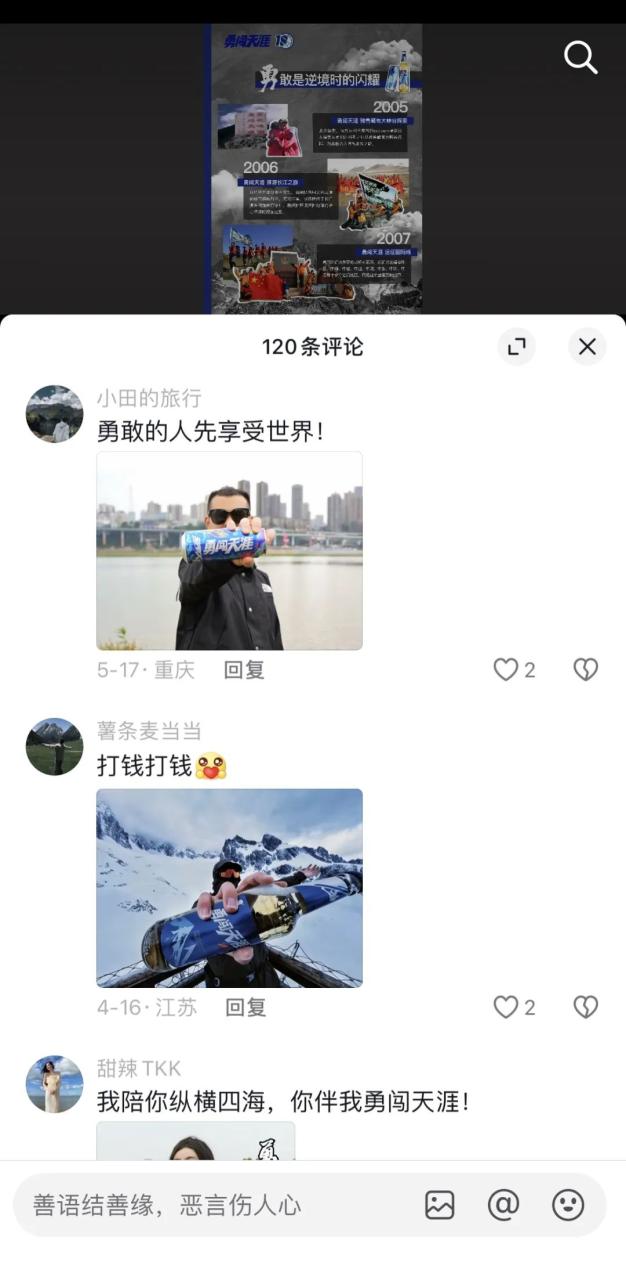
Task: Mention someone with the @ icon
Action: 504,1205
